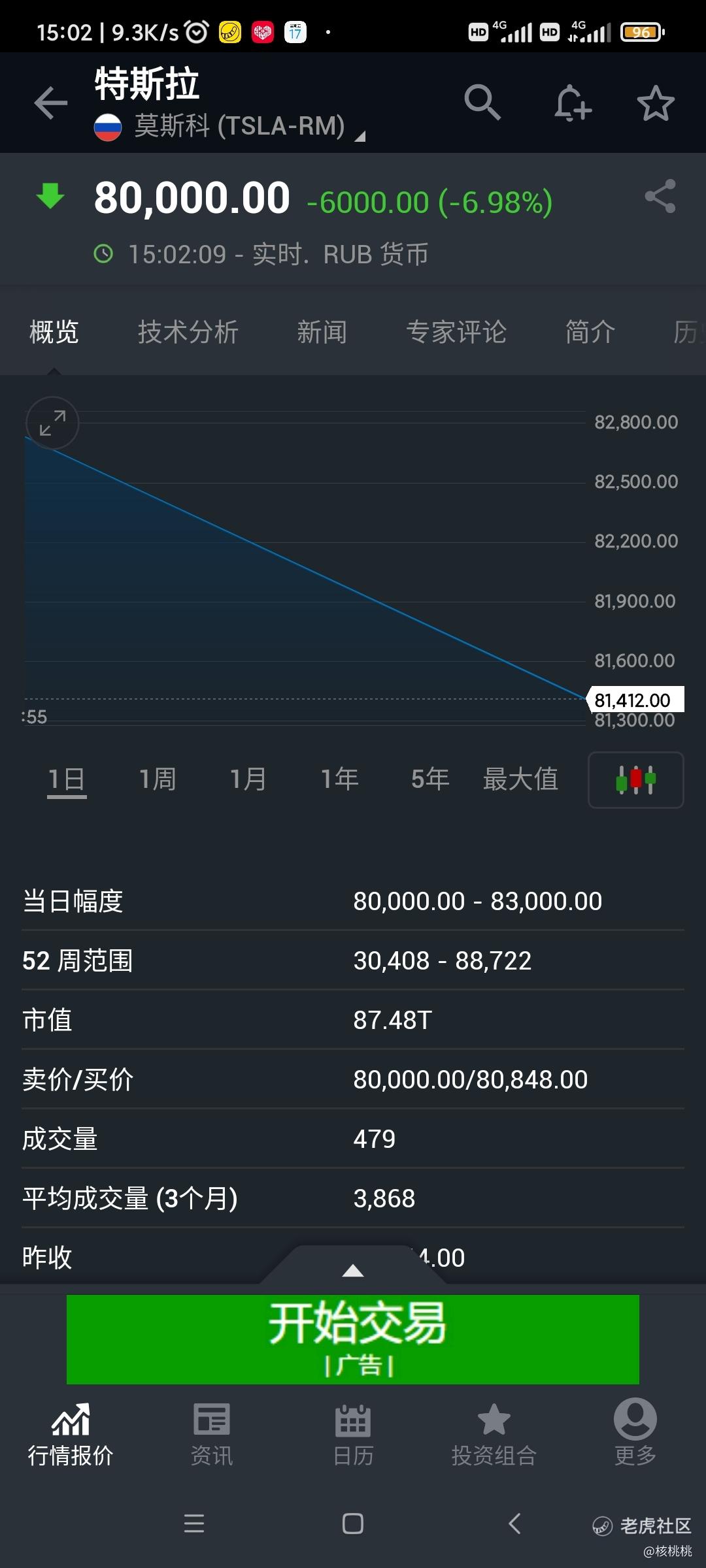The width and height of the screenshot is (706, 1568).
Task: Switch to the 技术分析 tab
Action: click(188, 332)
